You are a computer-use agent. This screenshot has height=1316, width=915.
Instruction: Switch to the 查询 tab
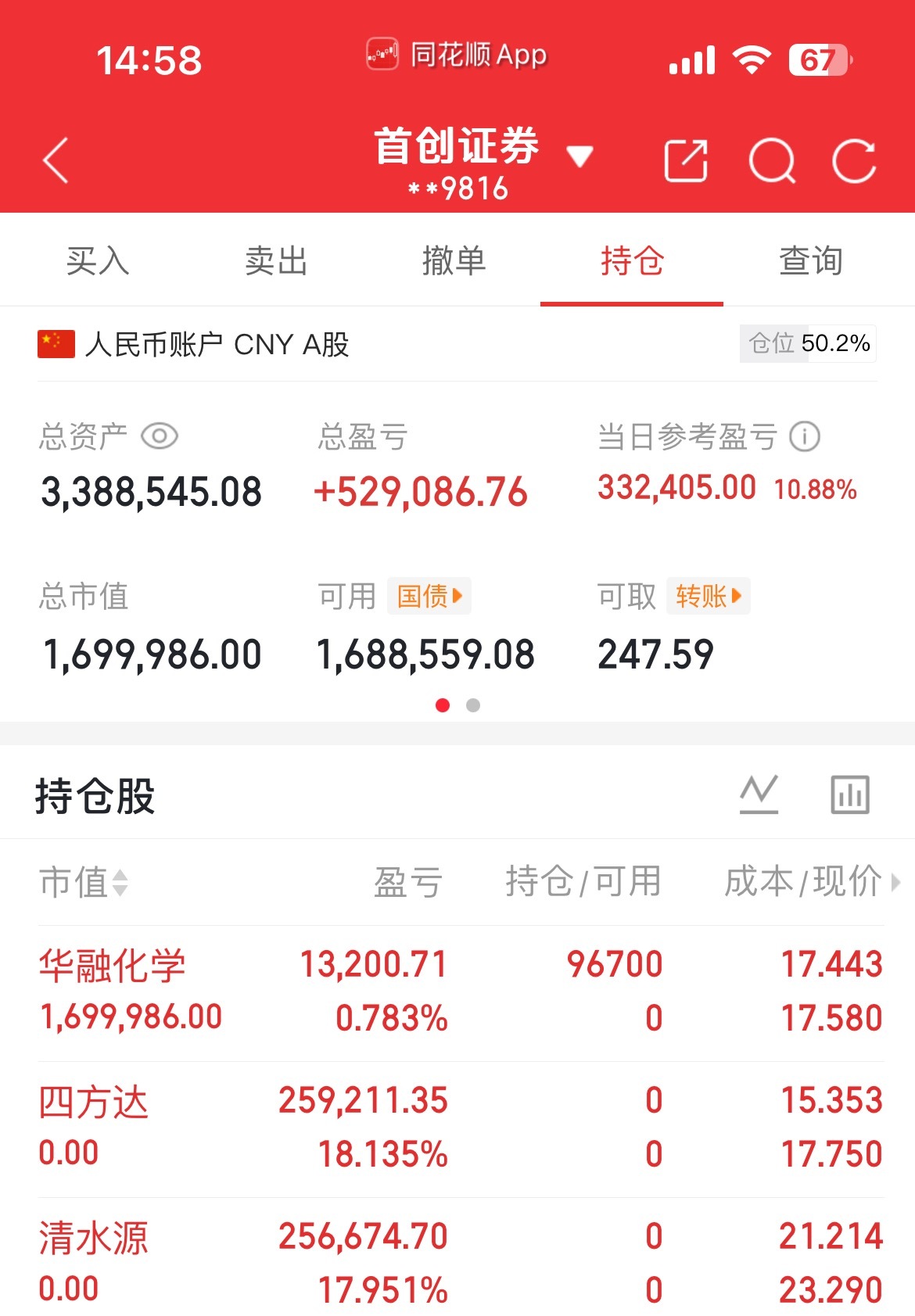coord(809,261)
